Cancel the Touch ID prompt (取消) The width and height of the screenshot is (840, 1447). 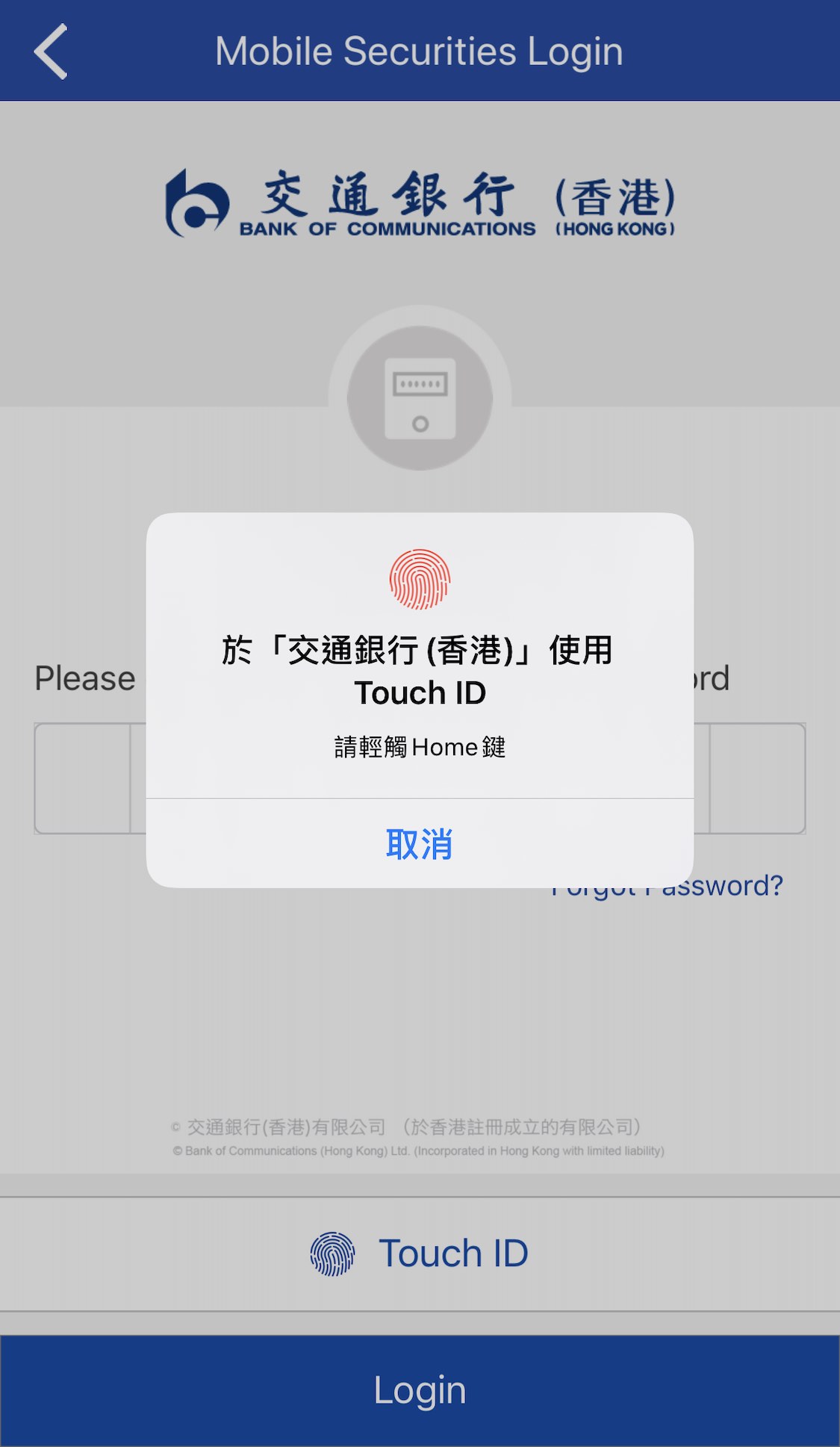pyautogui.click(x=420, y=844)
